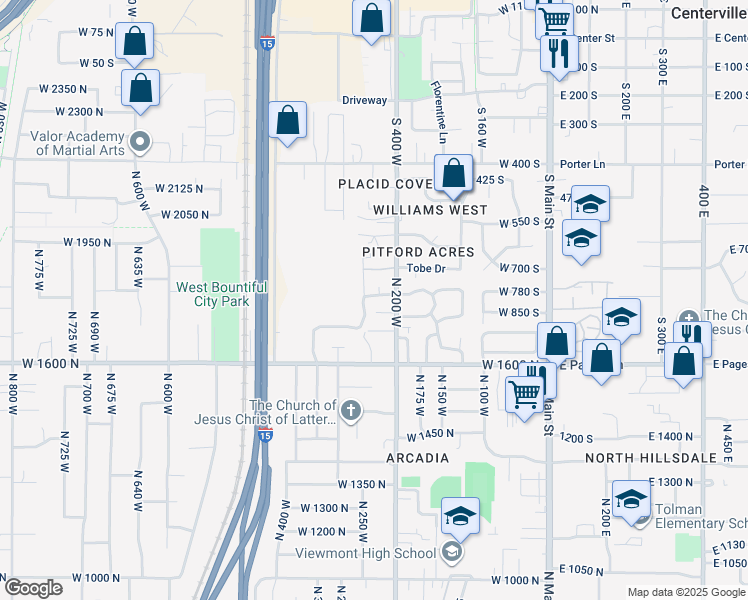Open the Viewmont High School marker
This screenshot has height=600, width=748.
pyautogui.click(x=460, y=519)
